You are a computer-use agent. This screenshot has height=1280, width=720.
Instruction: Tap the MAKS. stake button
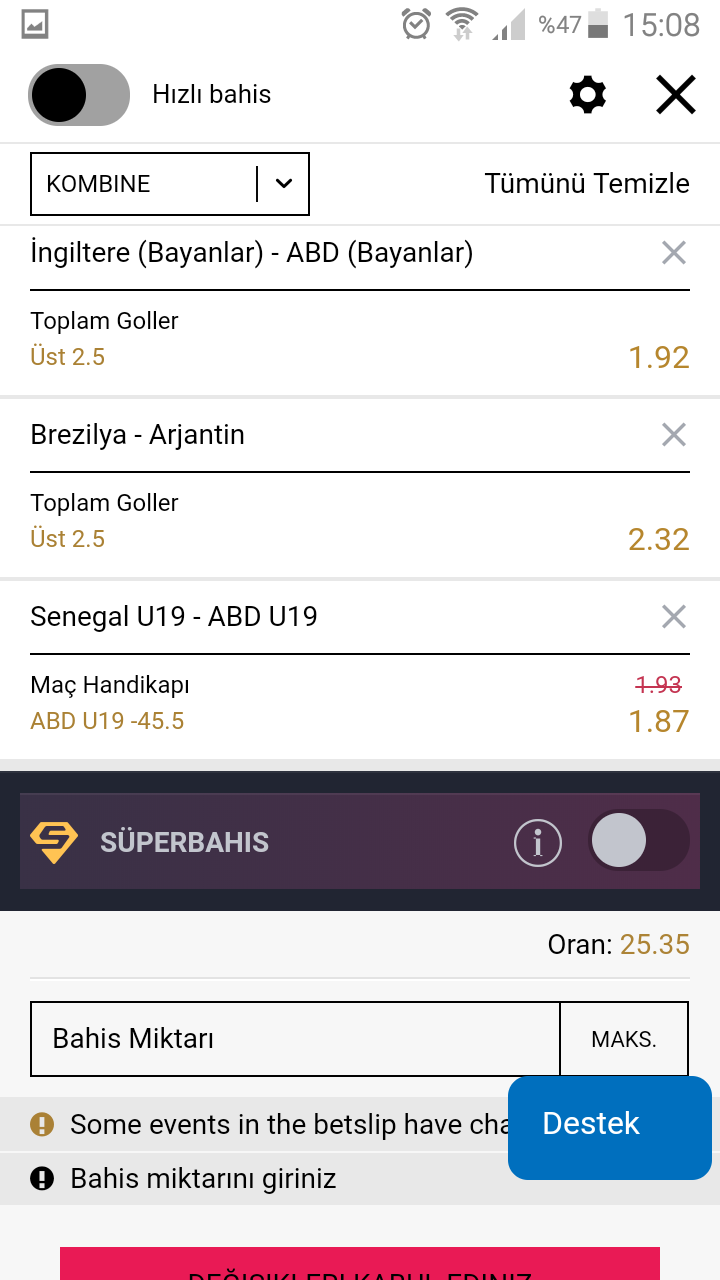pos(624,1039)
